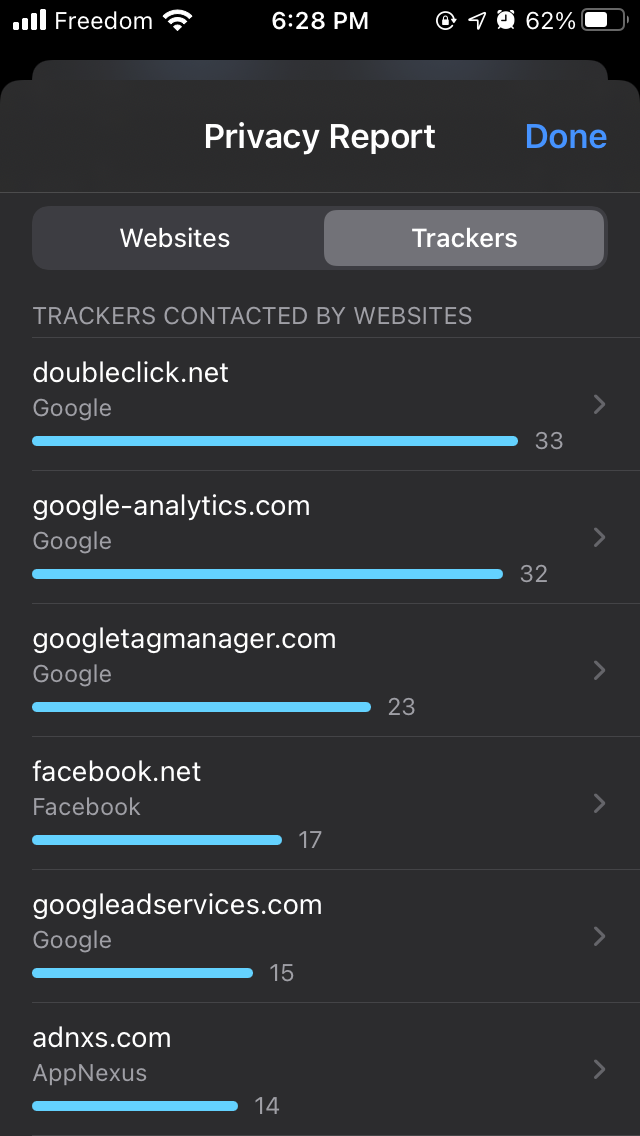Select the Trackers tab

464,238
